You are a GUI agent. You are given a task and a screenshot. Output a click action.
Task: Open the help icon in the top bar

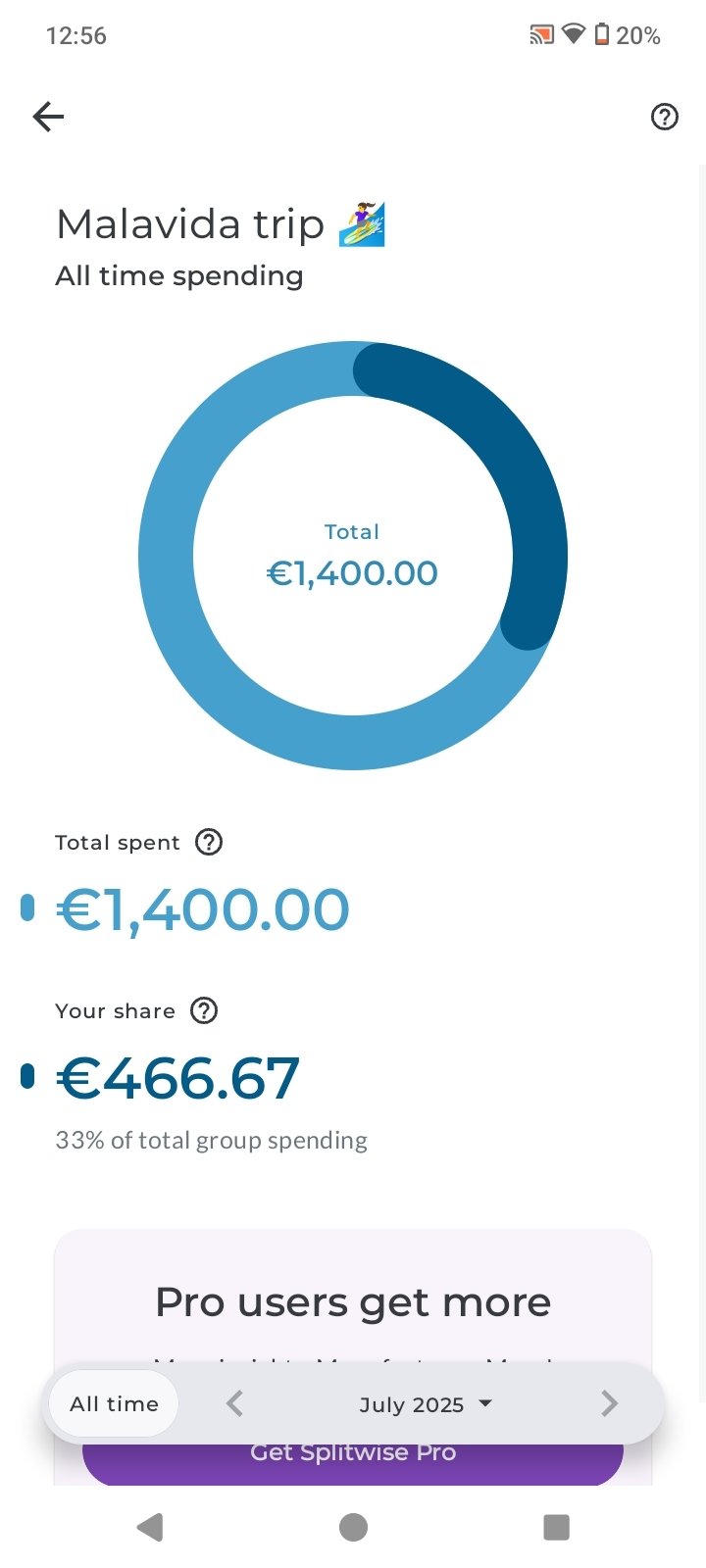pyautogui.click(x=664, y=118)
